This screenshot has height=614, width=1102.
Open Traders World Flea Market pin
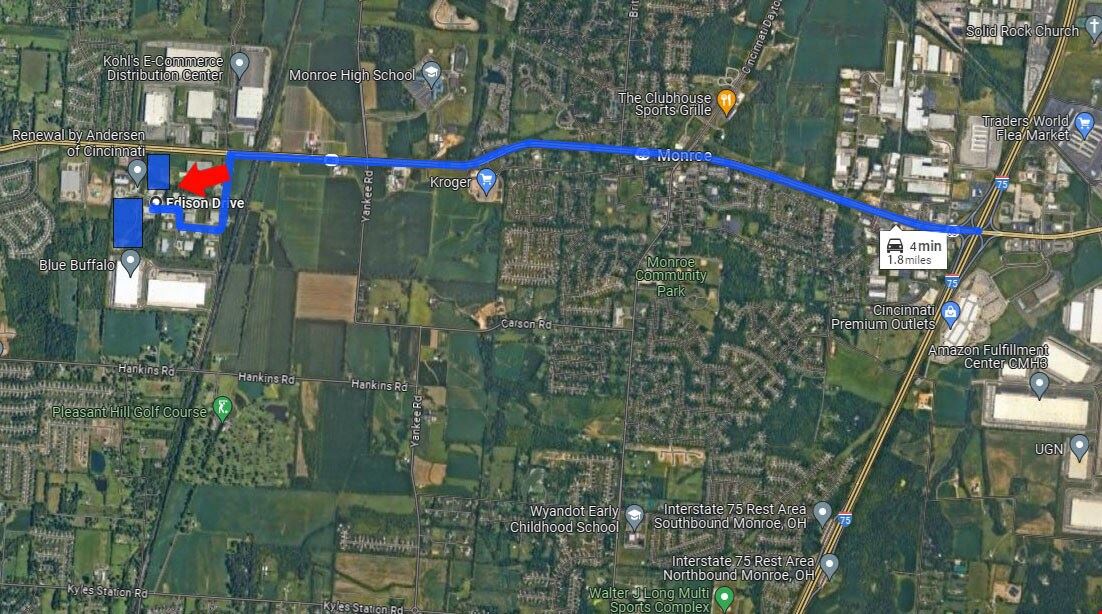tap(1084, 125)
